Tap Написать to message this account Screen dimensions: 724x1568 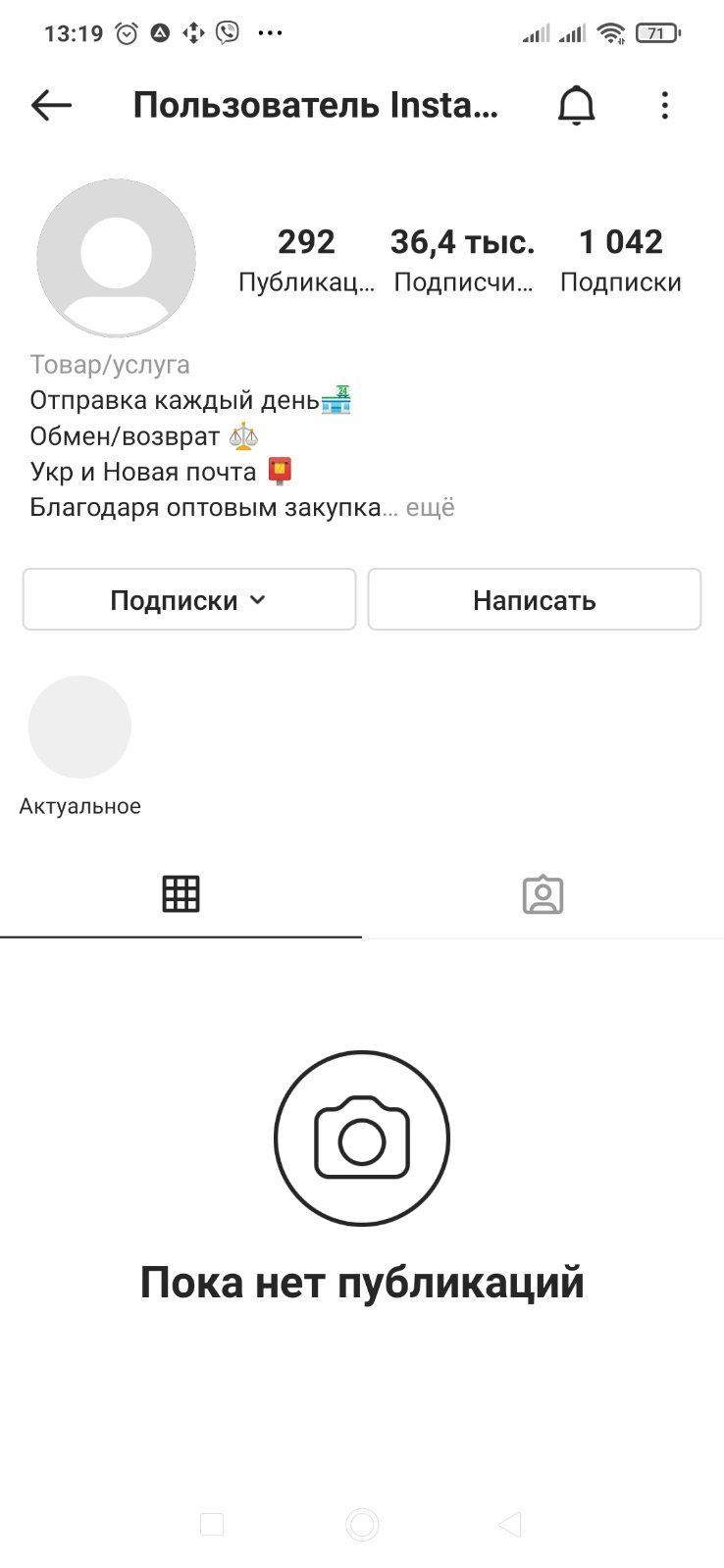coord(534,599)
